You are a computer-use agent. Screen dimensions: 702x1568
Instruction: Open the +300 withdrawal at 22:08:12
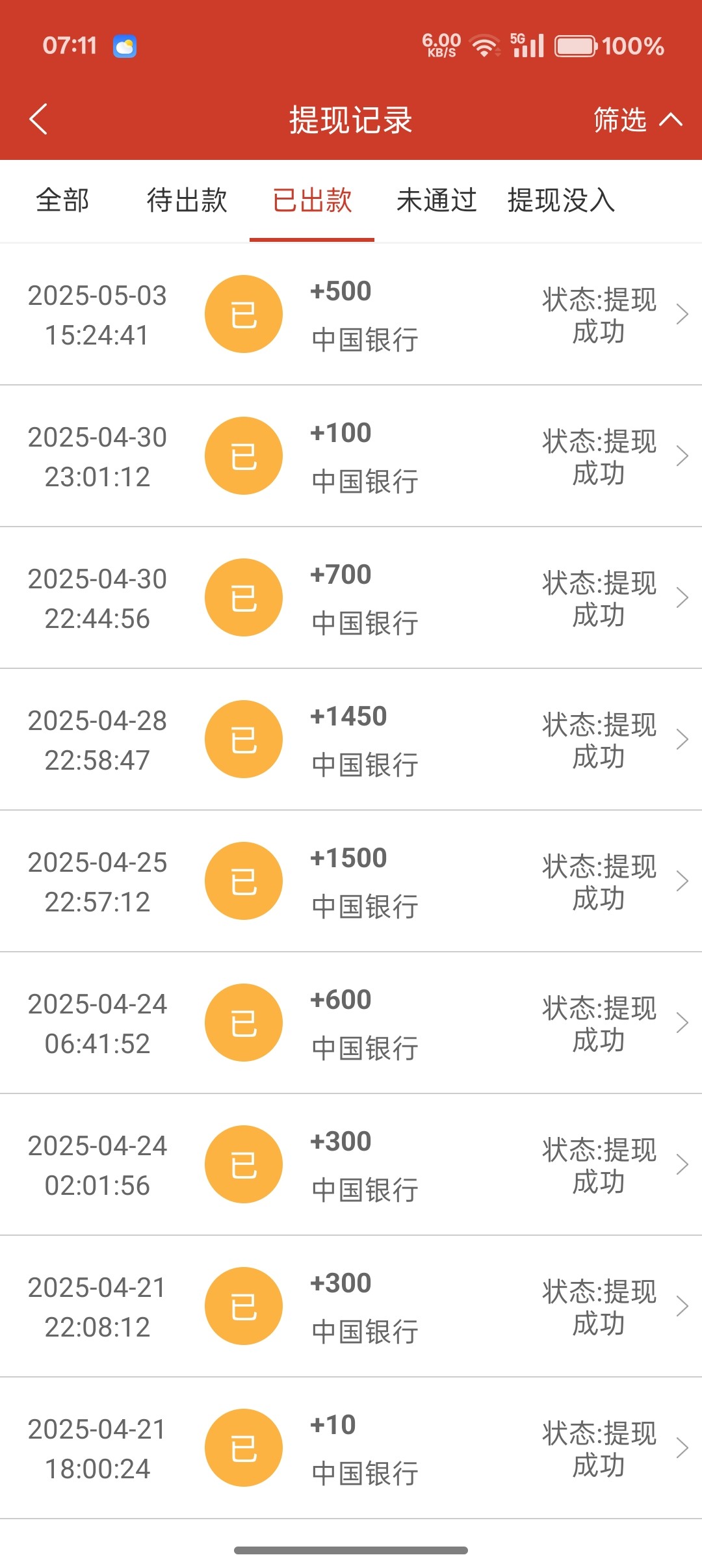pos(351,1307)
